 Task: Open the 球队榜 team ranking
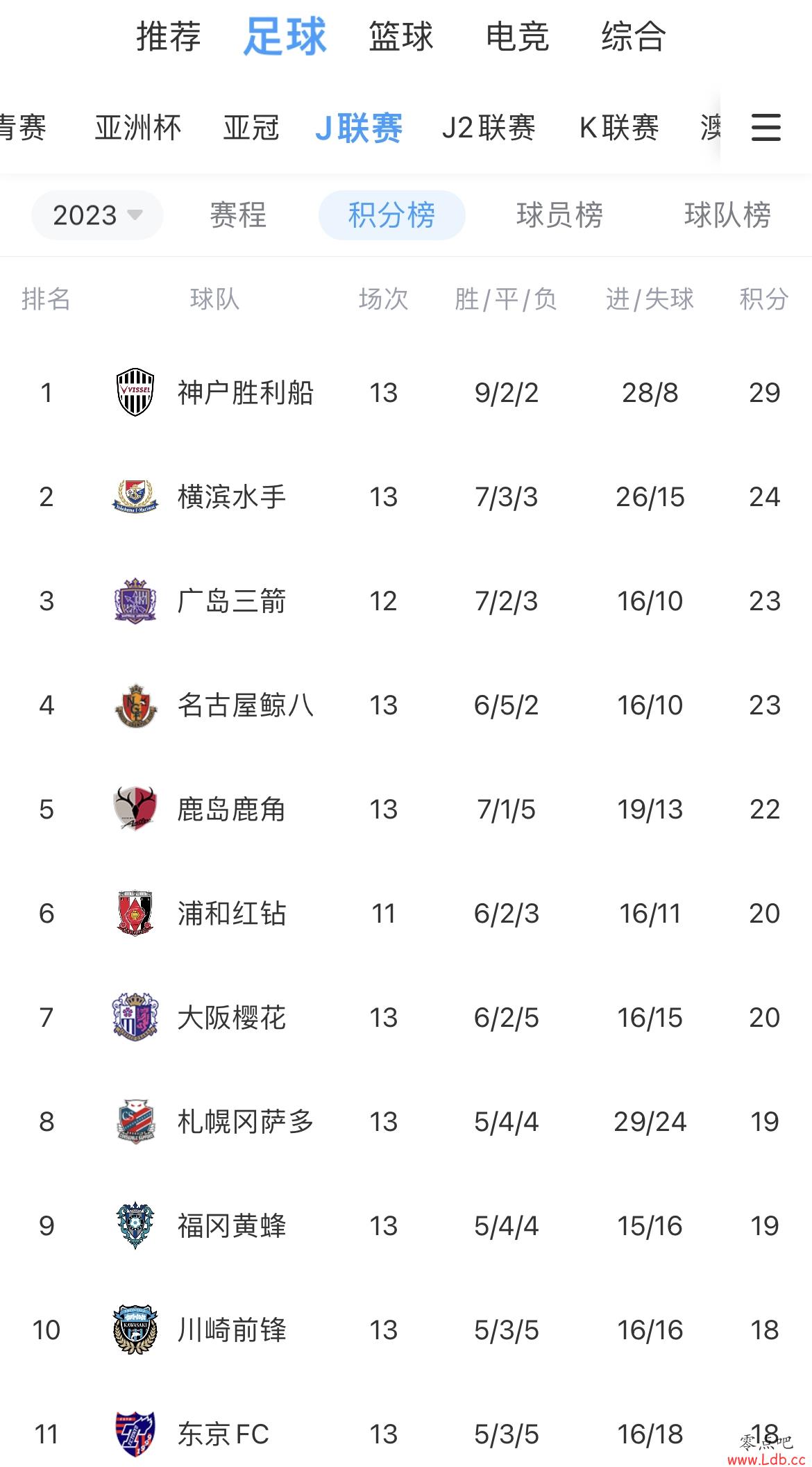[x=727, y=215]
